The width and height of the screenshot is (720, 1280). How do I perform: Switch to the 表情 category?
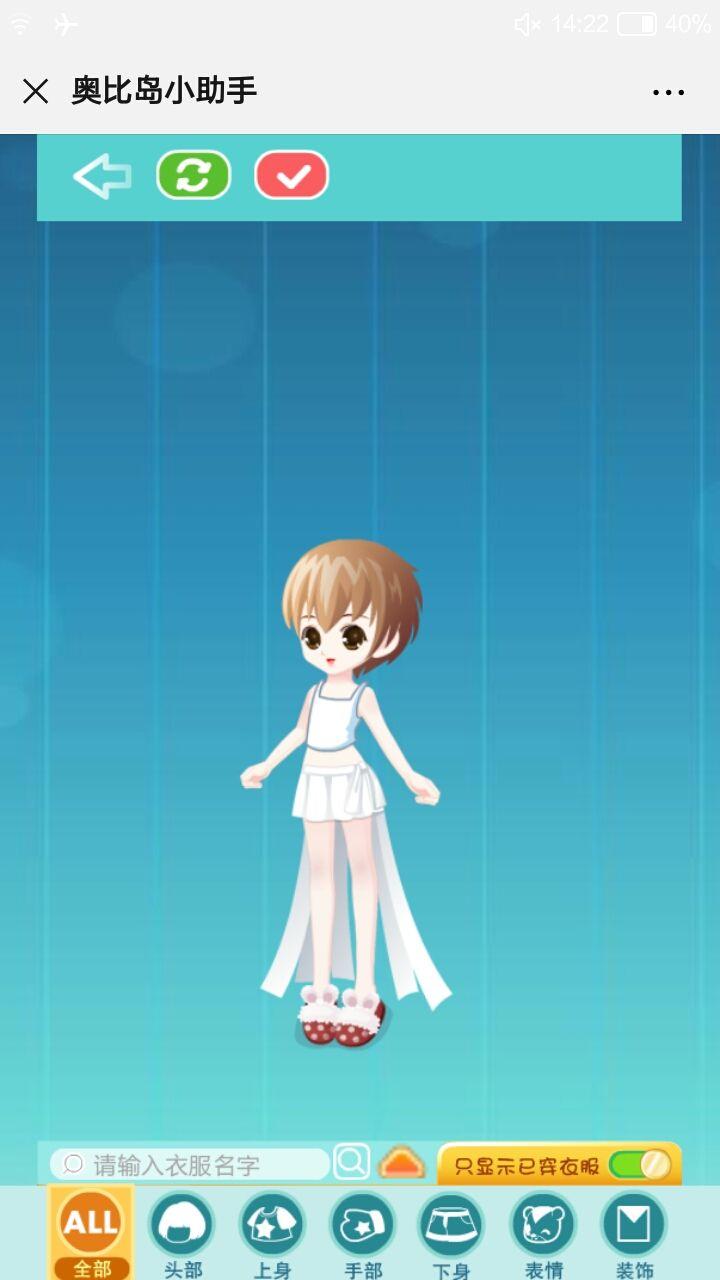pos(543,1232)
